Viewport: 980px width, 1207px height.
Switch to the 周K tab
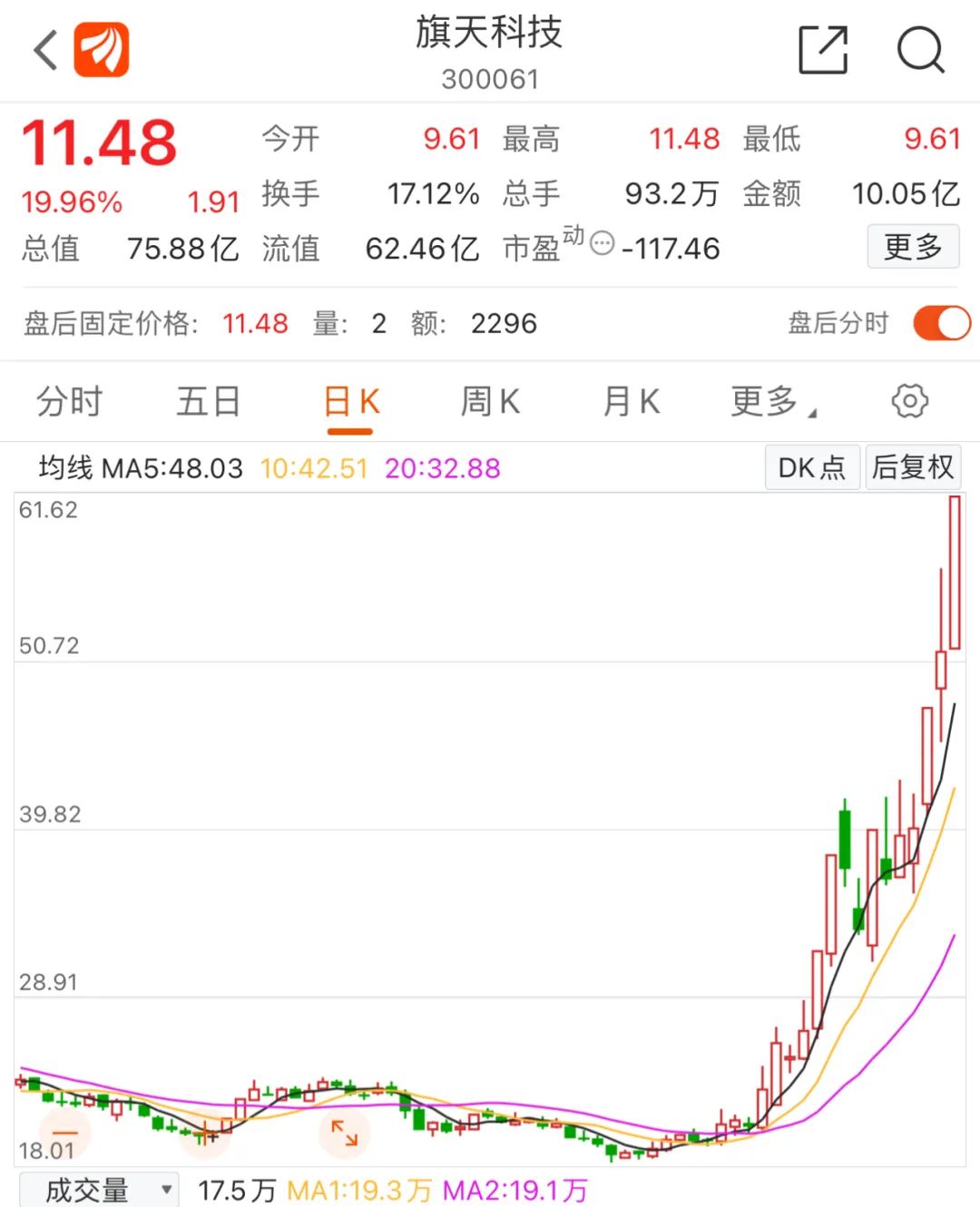490,401
